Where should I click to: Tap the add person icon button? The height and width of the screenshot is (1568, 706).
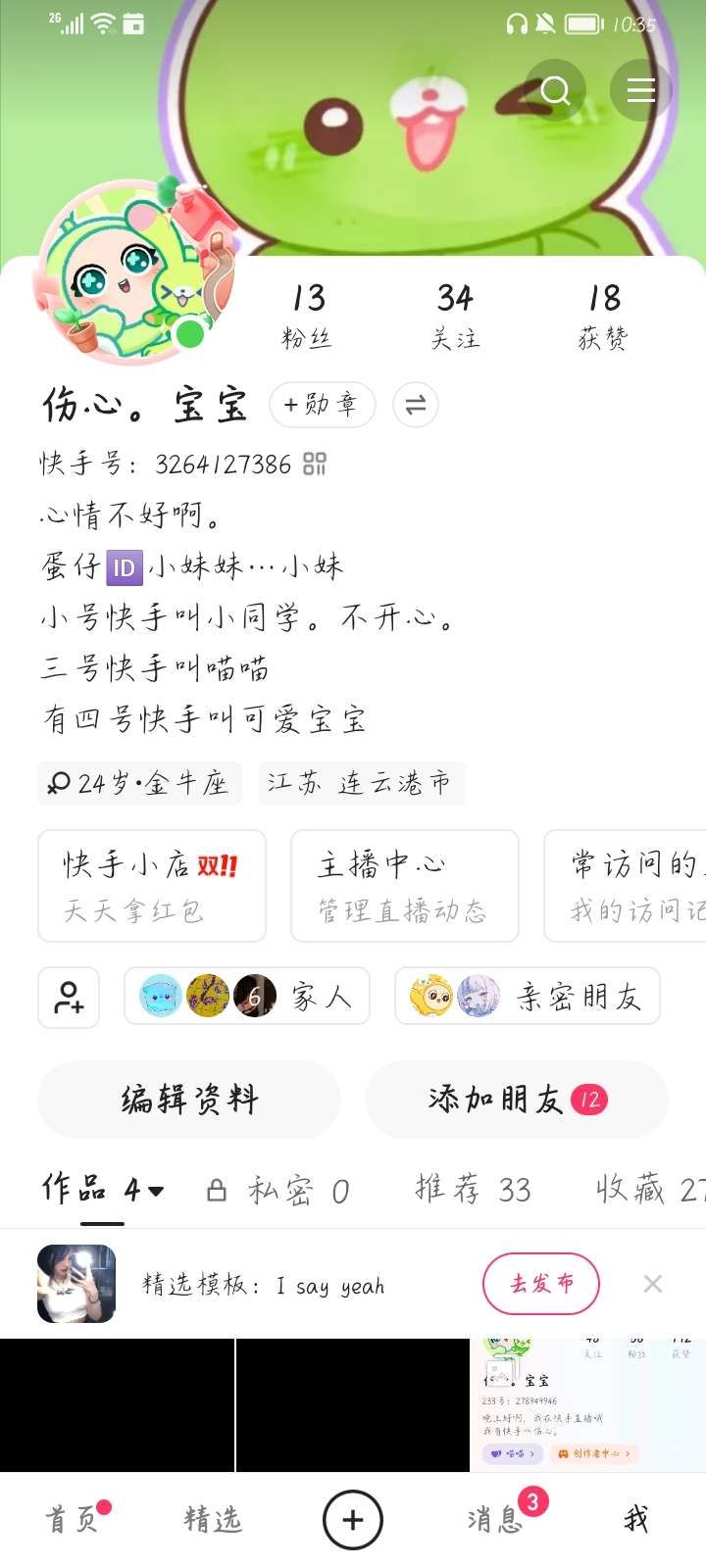[x=69, y=998]
